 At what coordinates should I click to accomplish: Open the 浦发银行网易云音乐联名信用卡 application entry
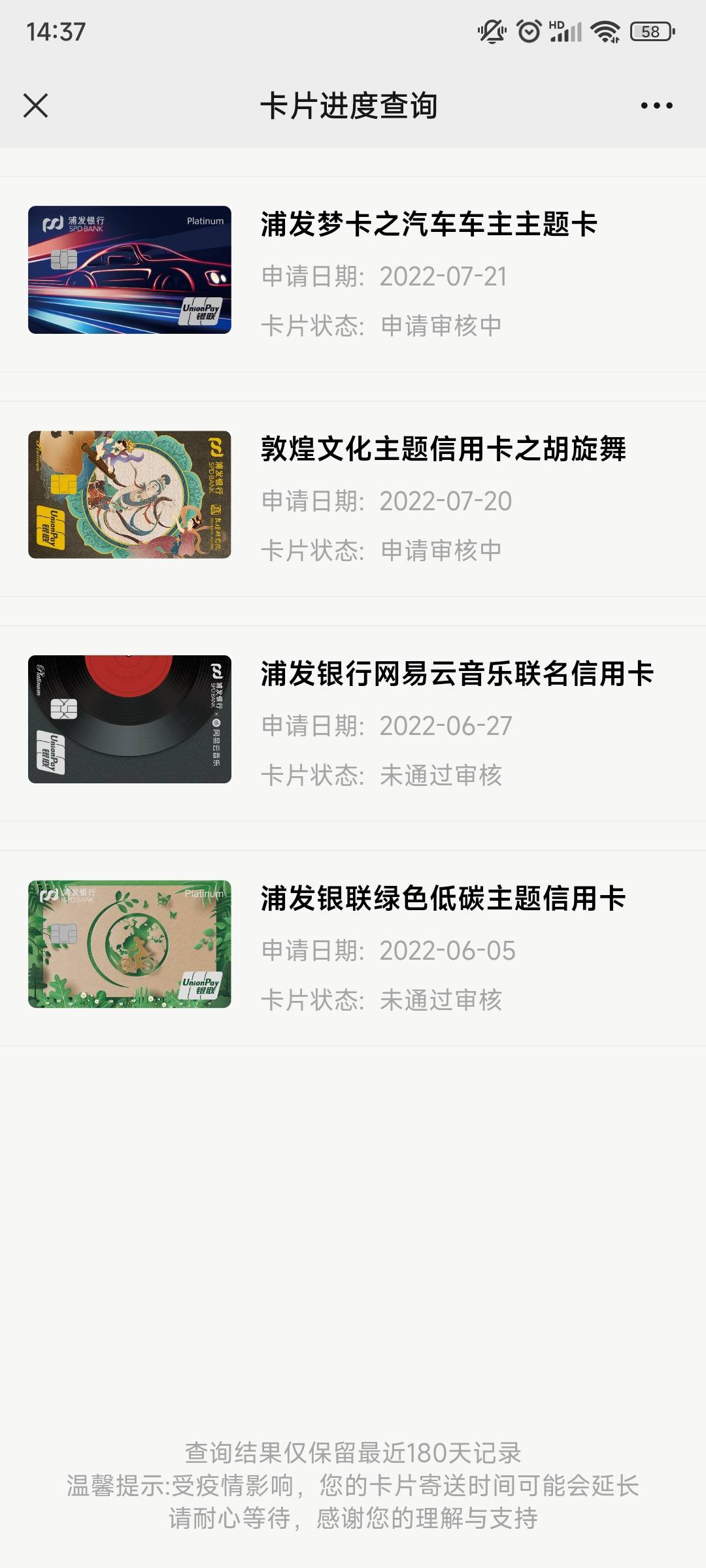tap(353, 723)
